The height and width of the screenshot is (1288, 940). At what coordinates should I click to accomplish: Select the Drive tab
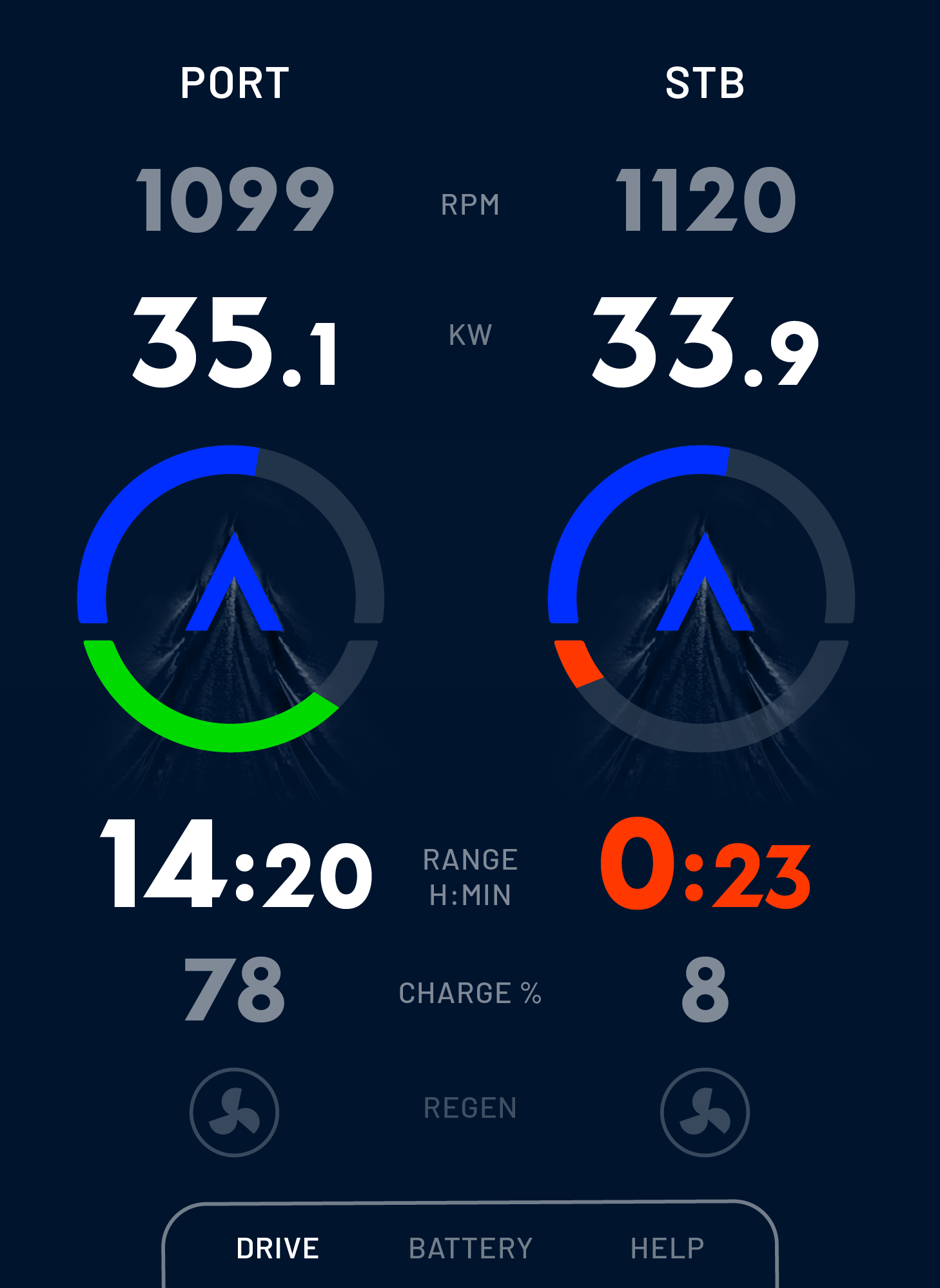pos(277,1248)
